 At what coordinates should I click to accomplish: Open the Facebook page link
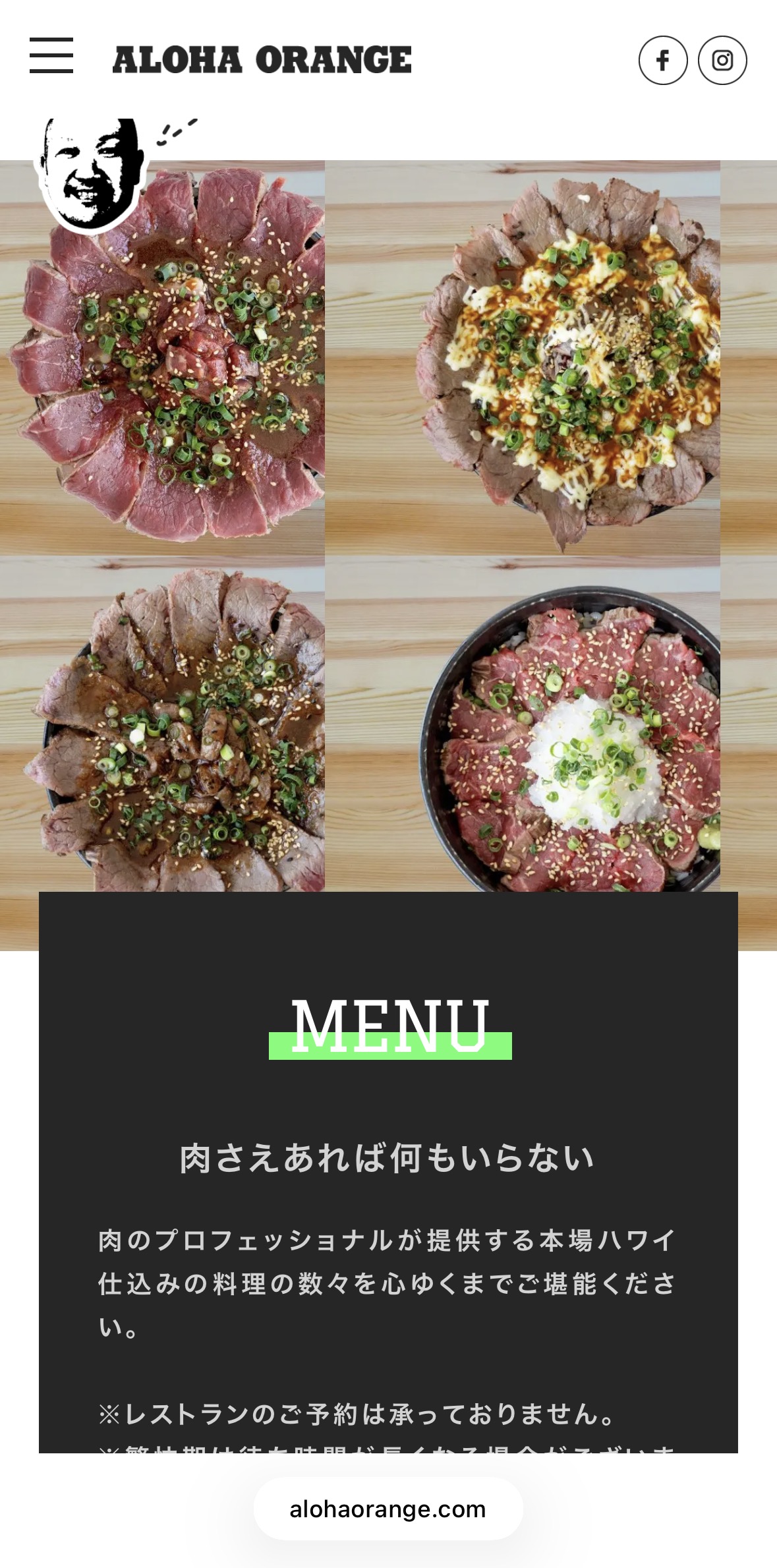pyautogui.click(x=663, y=61)
